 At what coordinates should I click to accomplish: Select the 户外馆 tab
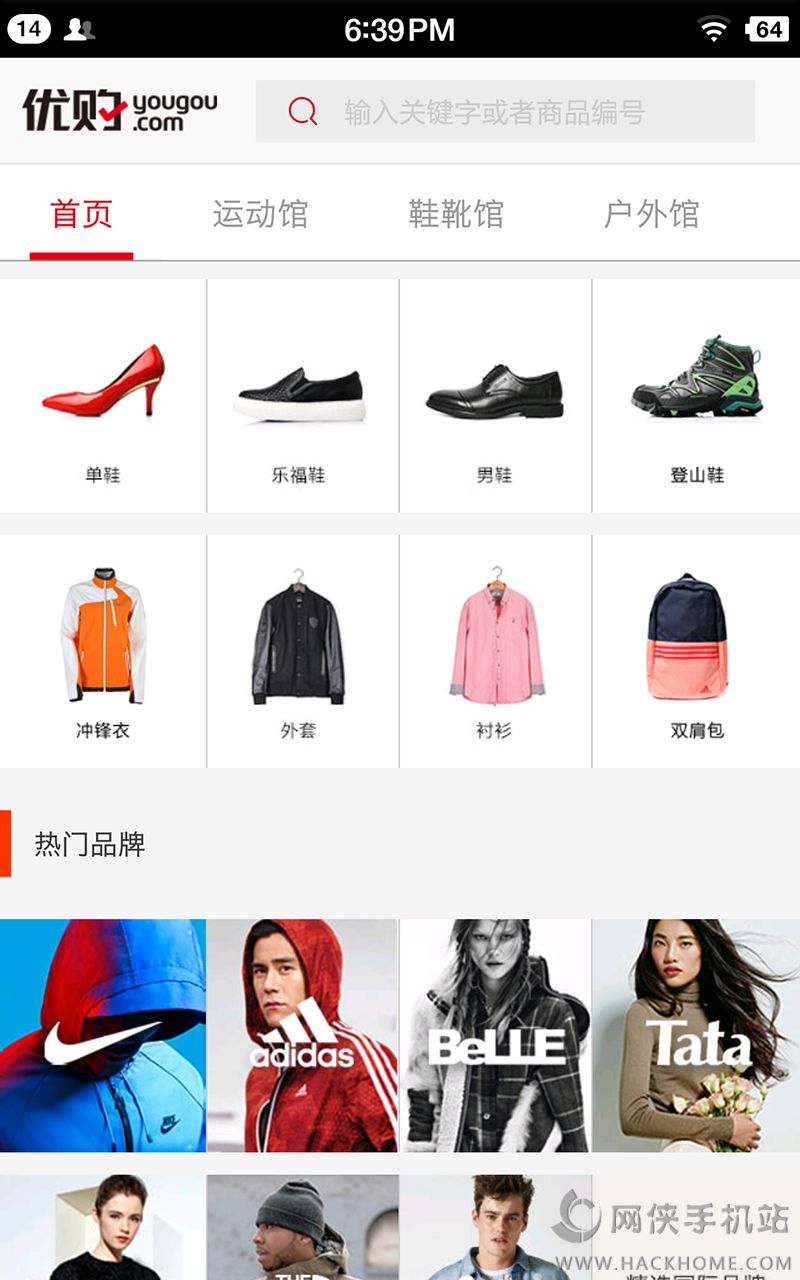(x=653, y=213)
